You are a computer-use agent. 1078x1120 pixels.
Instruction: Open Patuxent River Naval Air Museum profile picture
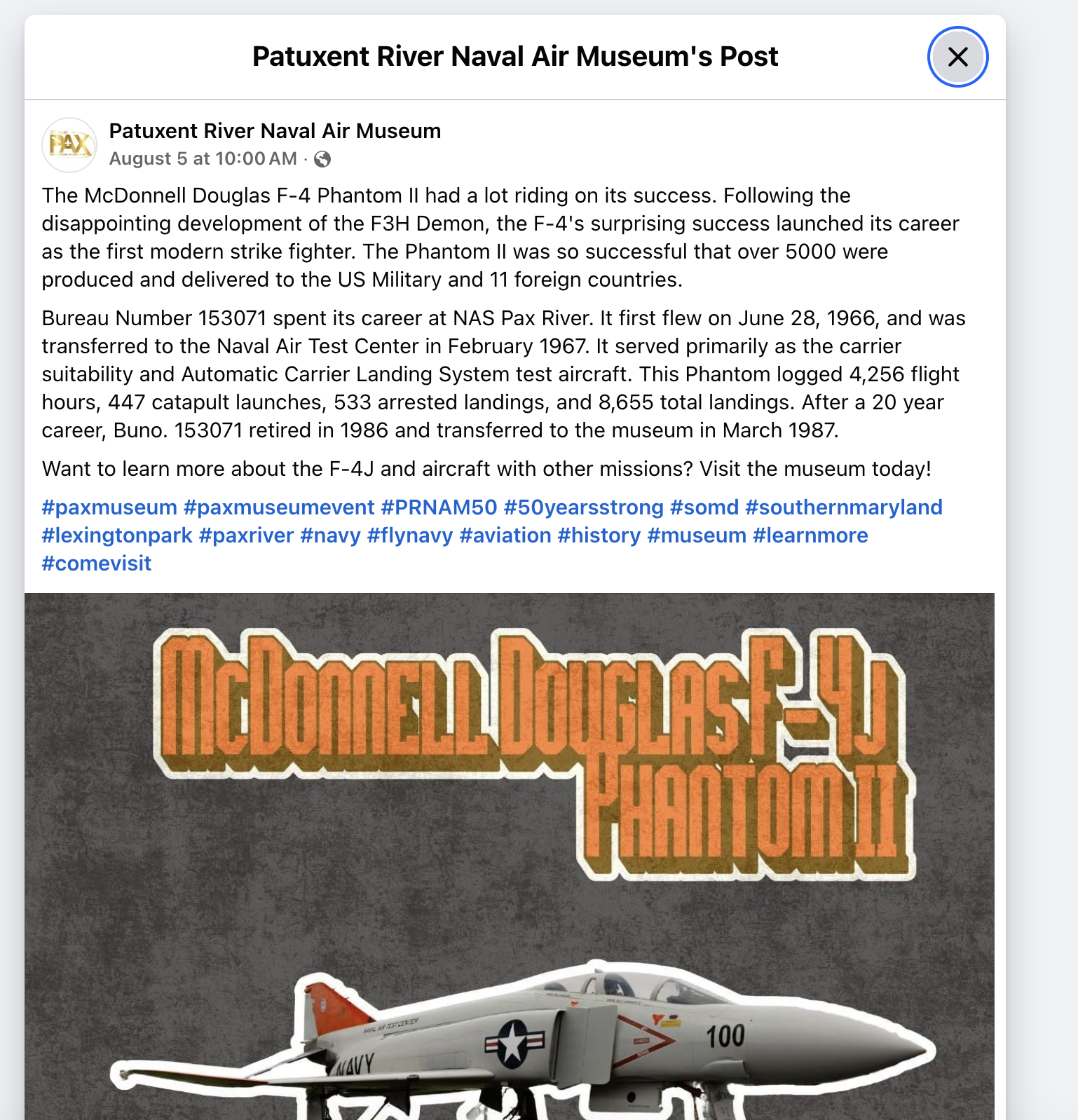[x=69, y=145]
